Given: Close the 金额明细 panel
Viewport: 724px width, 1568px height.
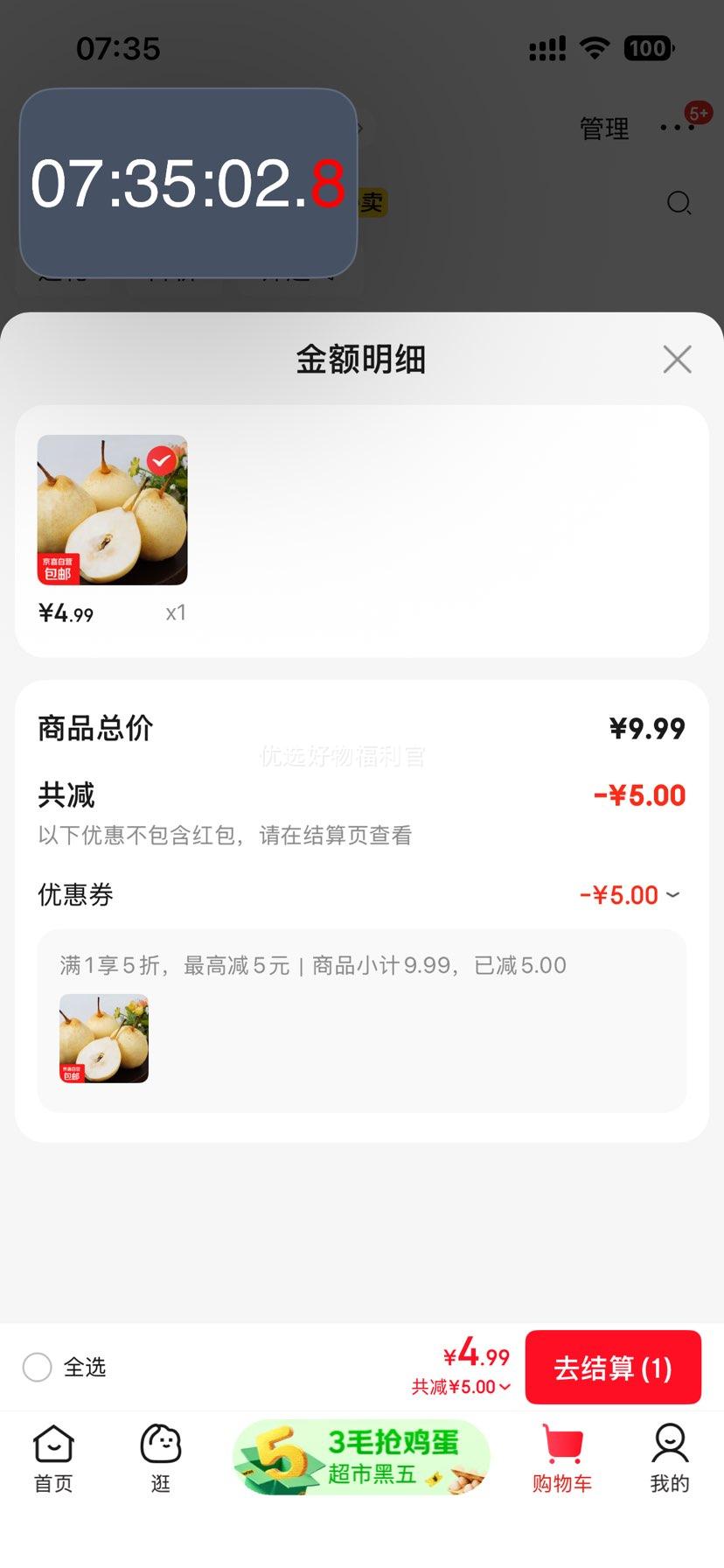Looking at the screenshot, I should click(x=677, y=359).
